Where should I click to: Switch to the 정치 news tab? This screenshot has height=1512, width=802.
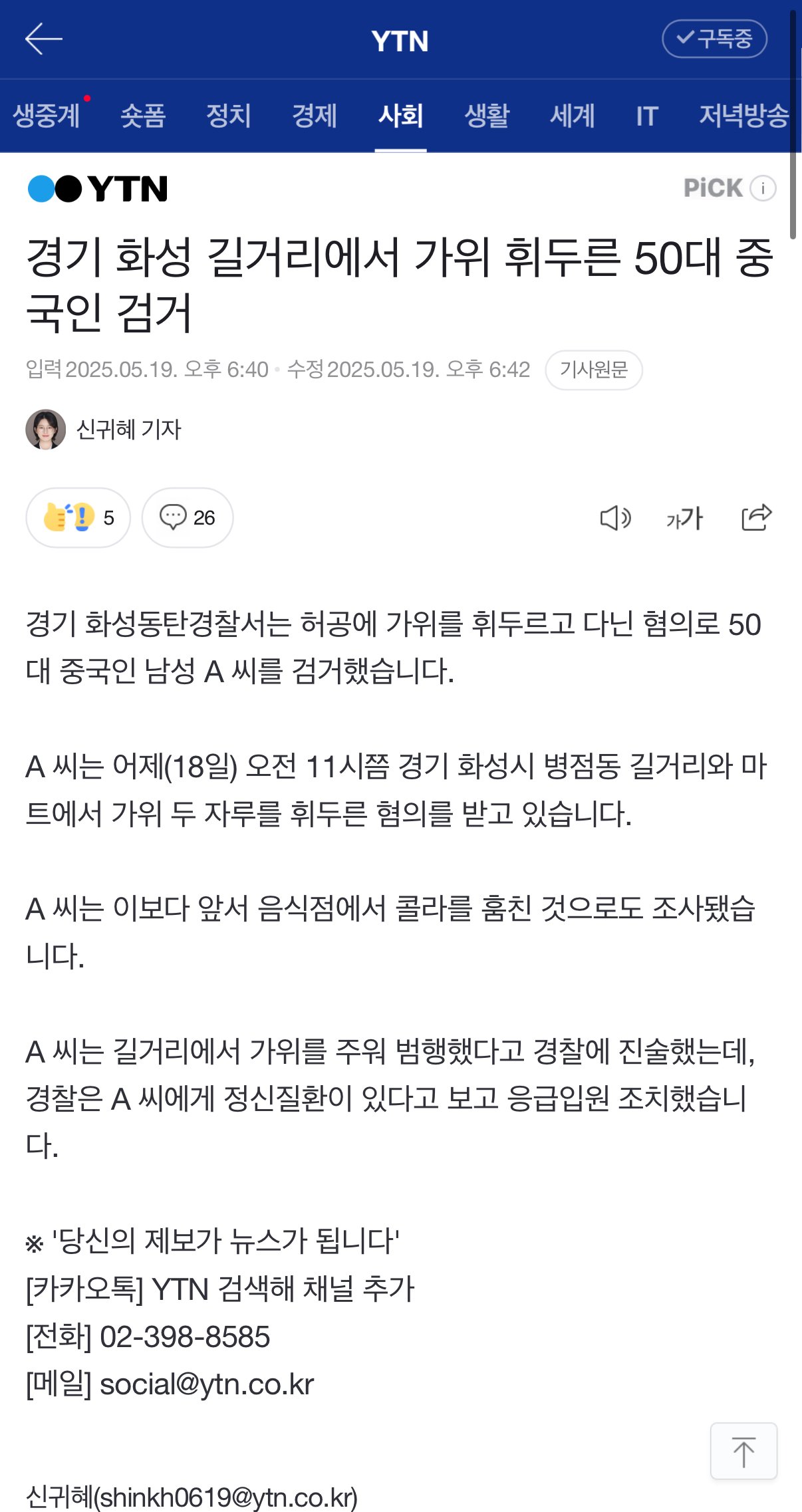pyautogui.click(x=228, y=114)
